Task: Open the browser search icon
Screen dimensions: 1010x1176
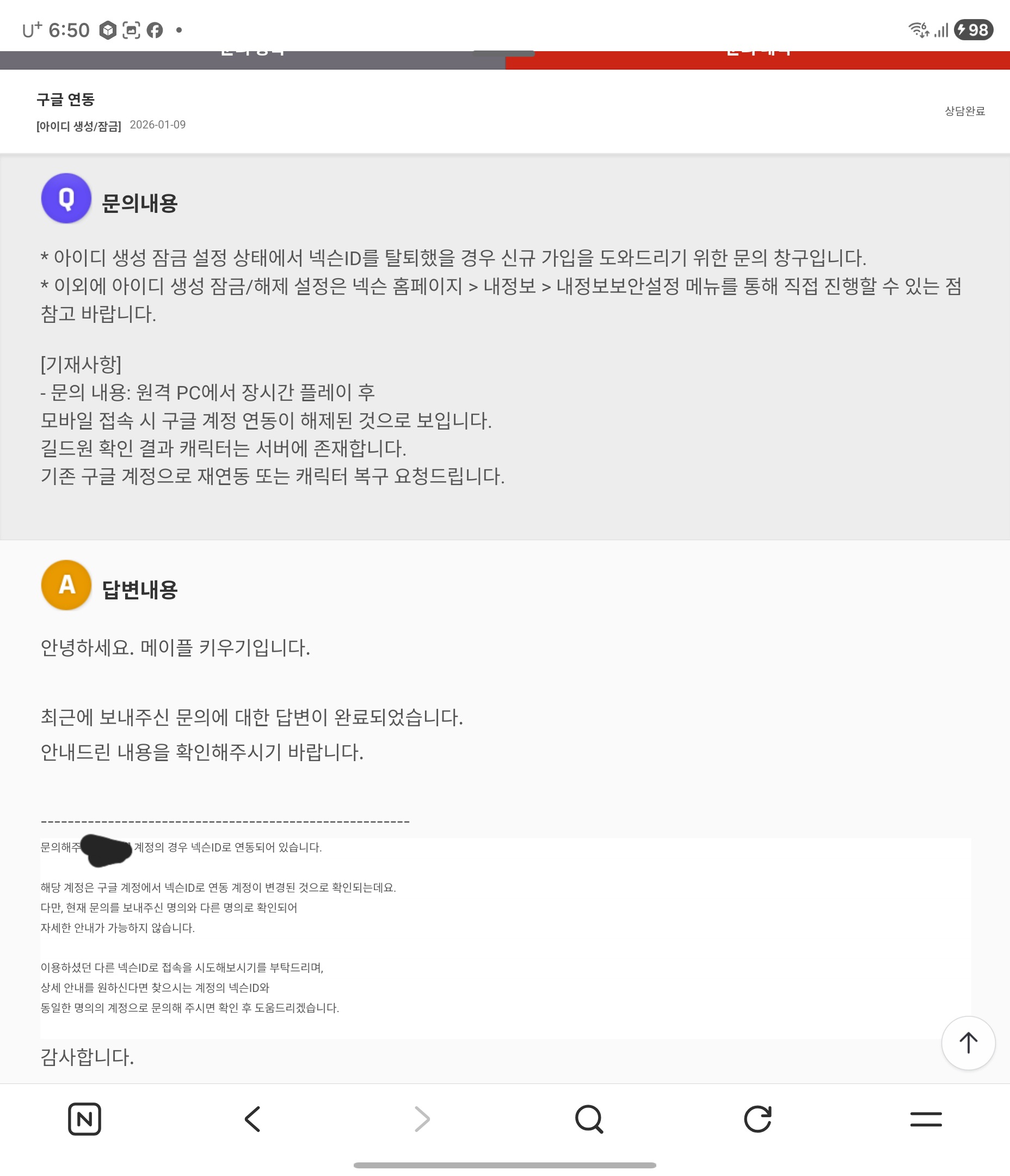Action: 589,1119
